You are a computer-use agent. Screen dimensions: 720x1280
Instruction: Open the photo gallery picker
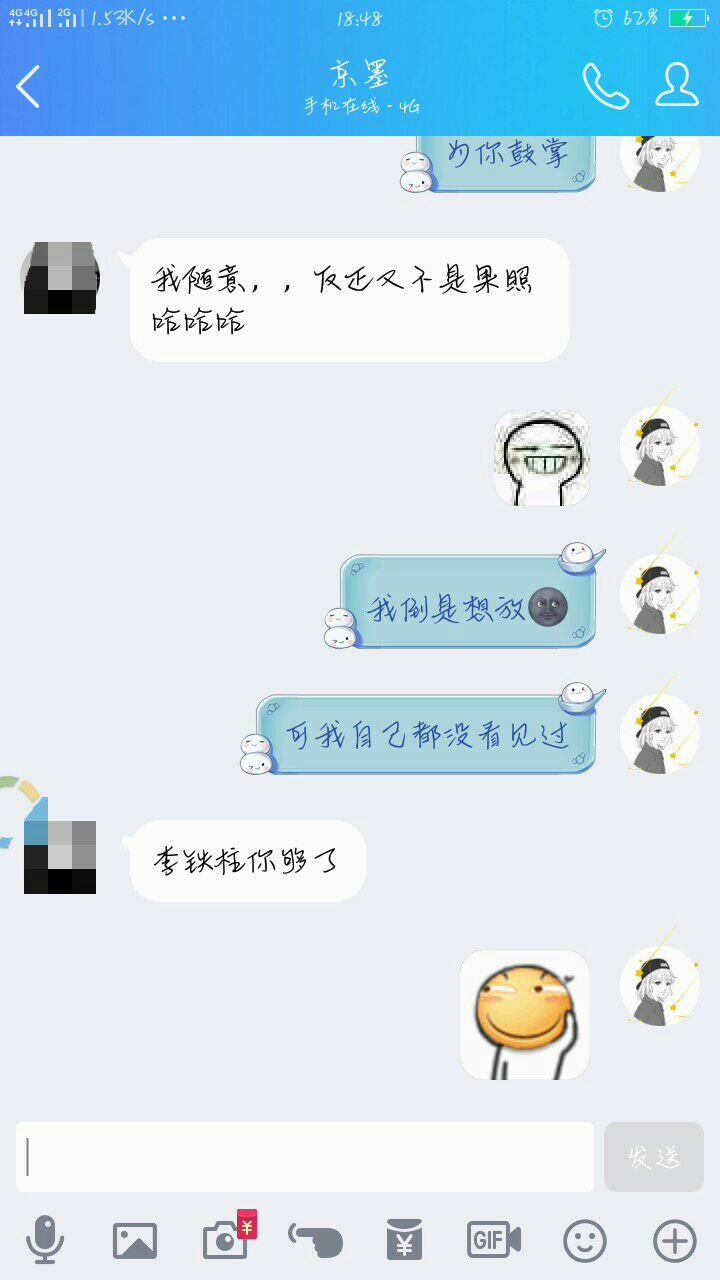(x=135, y=1241)
